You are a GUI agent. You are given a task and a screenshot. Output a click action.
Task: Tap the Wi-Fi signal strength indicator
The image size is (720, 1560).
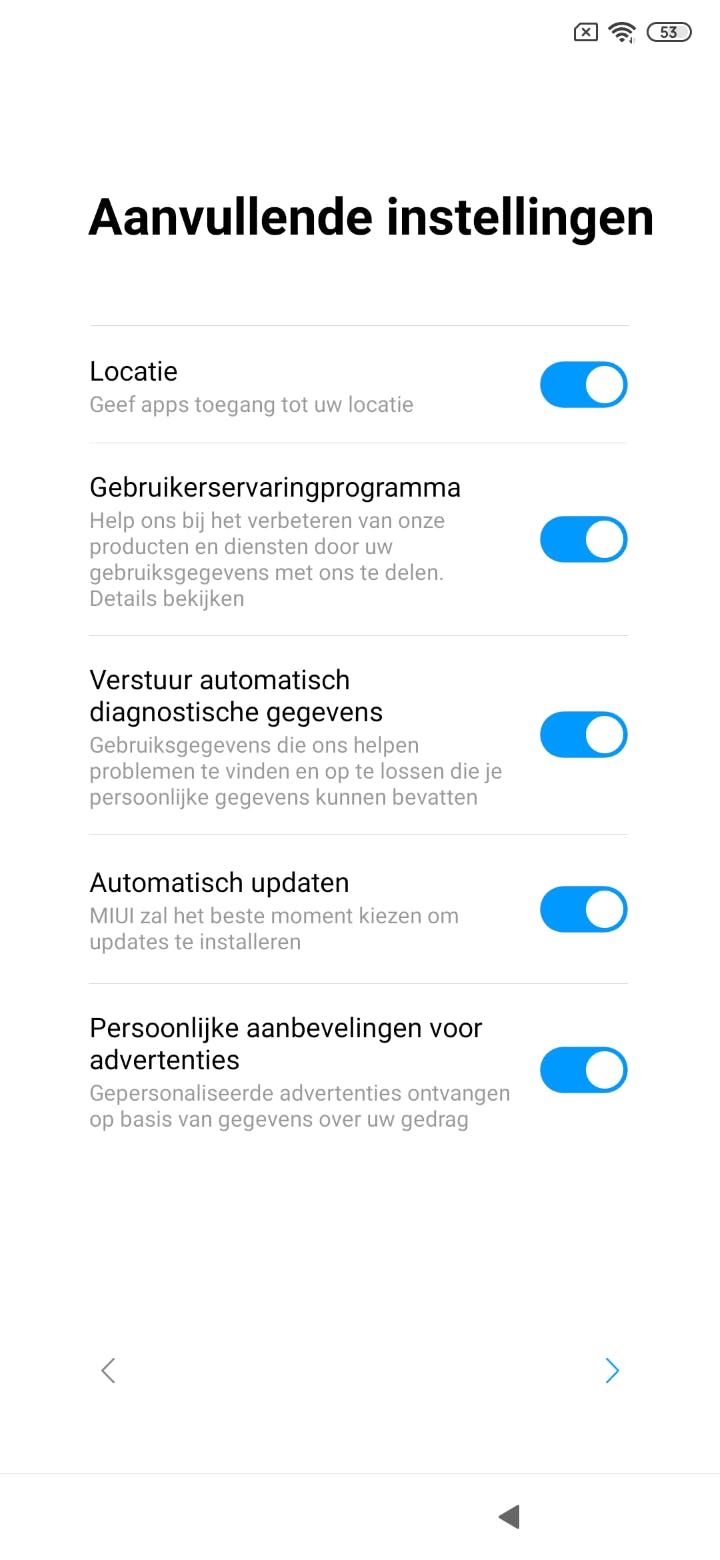click(622, 31)
